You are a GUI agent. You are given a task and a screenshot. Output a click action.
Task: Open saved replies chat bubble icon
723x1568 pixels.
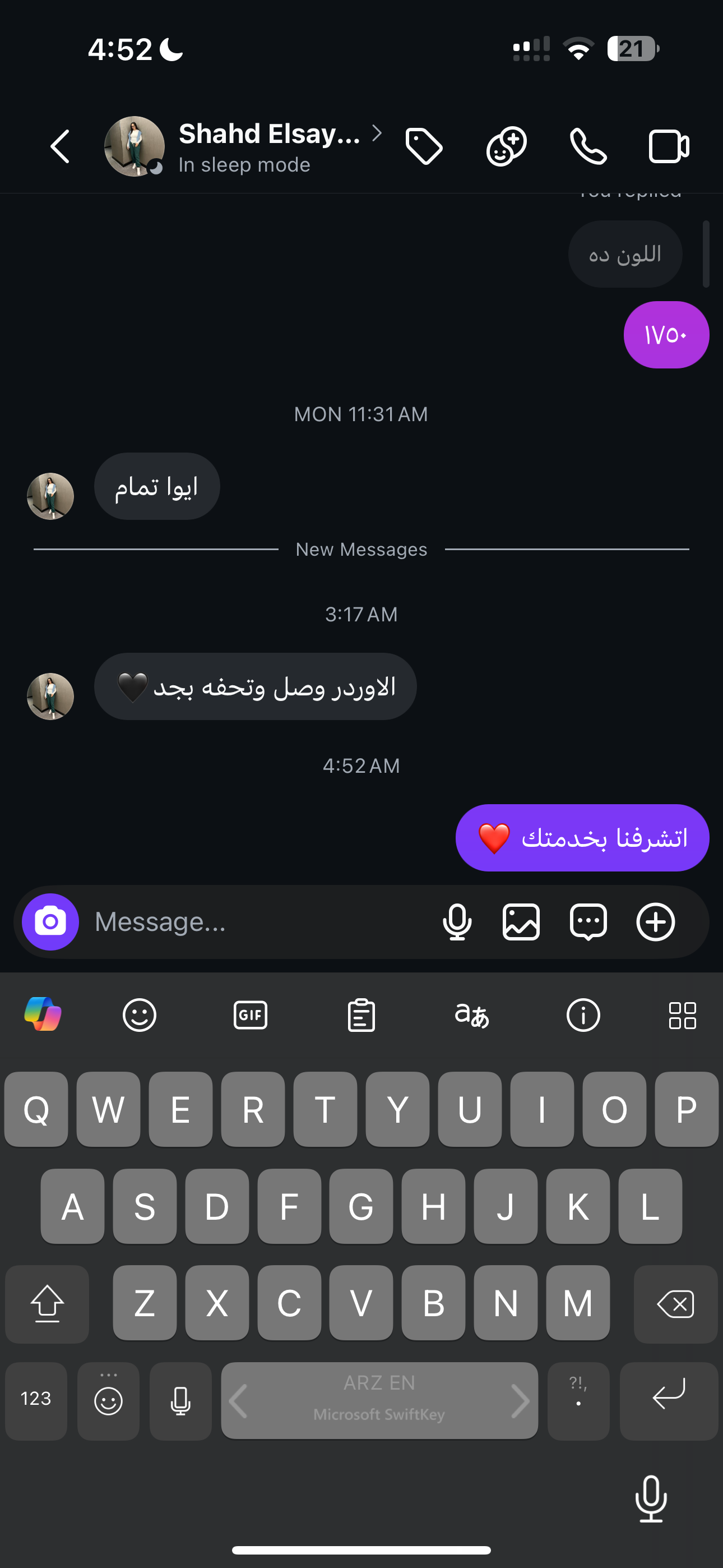point(588,921)
